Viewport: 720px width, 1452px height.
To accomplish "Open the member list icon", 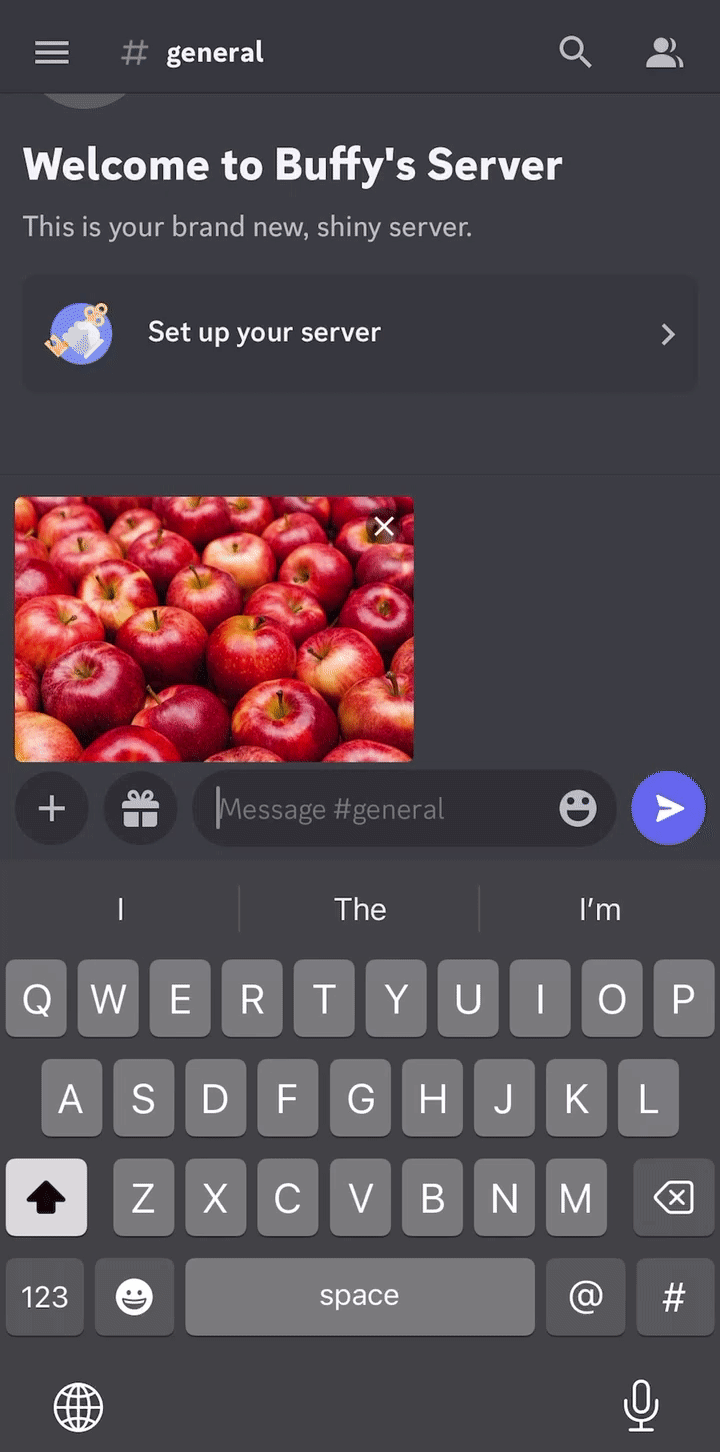I will click(665, 52).
